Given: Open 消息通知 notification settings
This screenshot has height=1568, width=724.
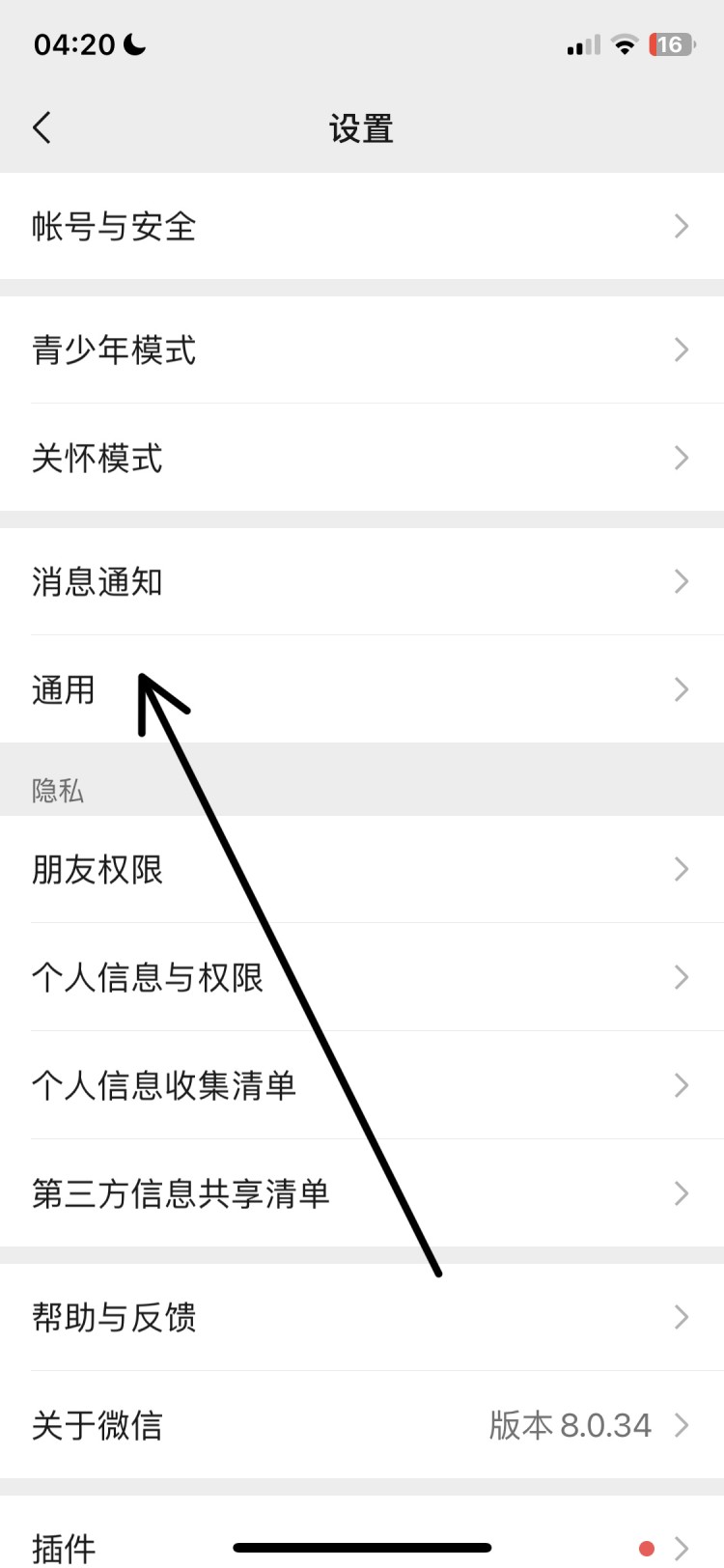Looking at the screenshot, I should [362, 581].
